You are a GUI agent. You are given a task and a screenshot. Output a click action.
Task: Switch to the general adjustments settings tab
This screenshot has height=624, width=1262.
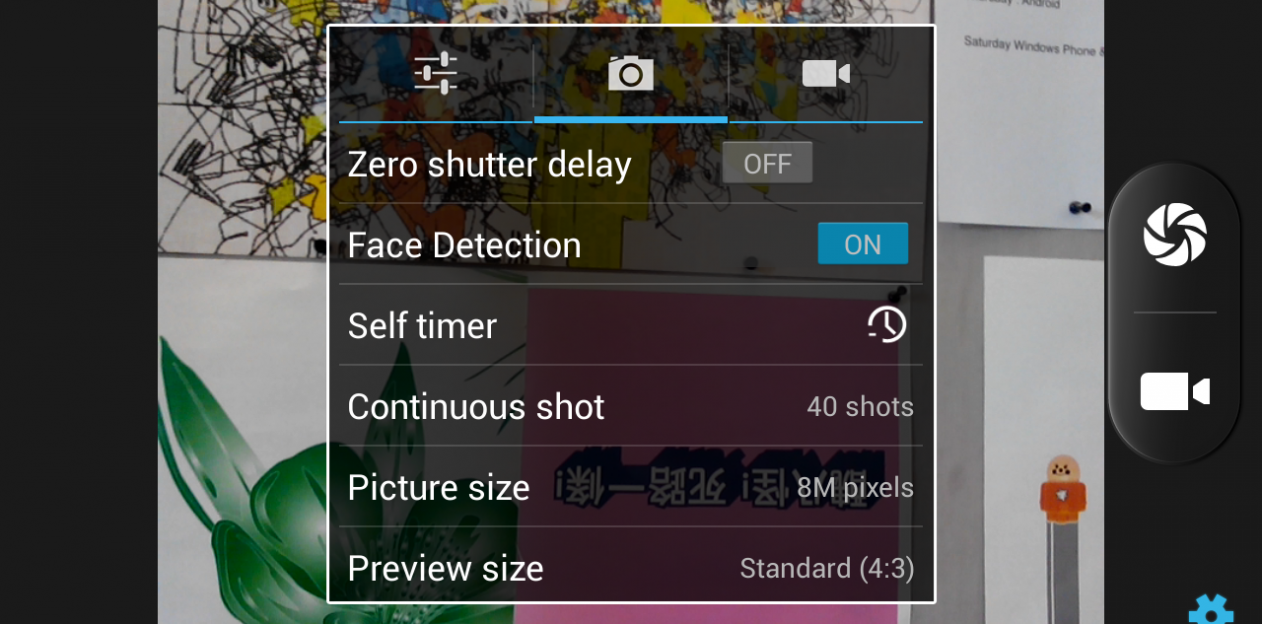435,74
